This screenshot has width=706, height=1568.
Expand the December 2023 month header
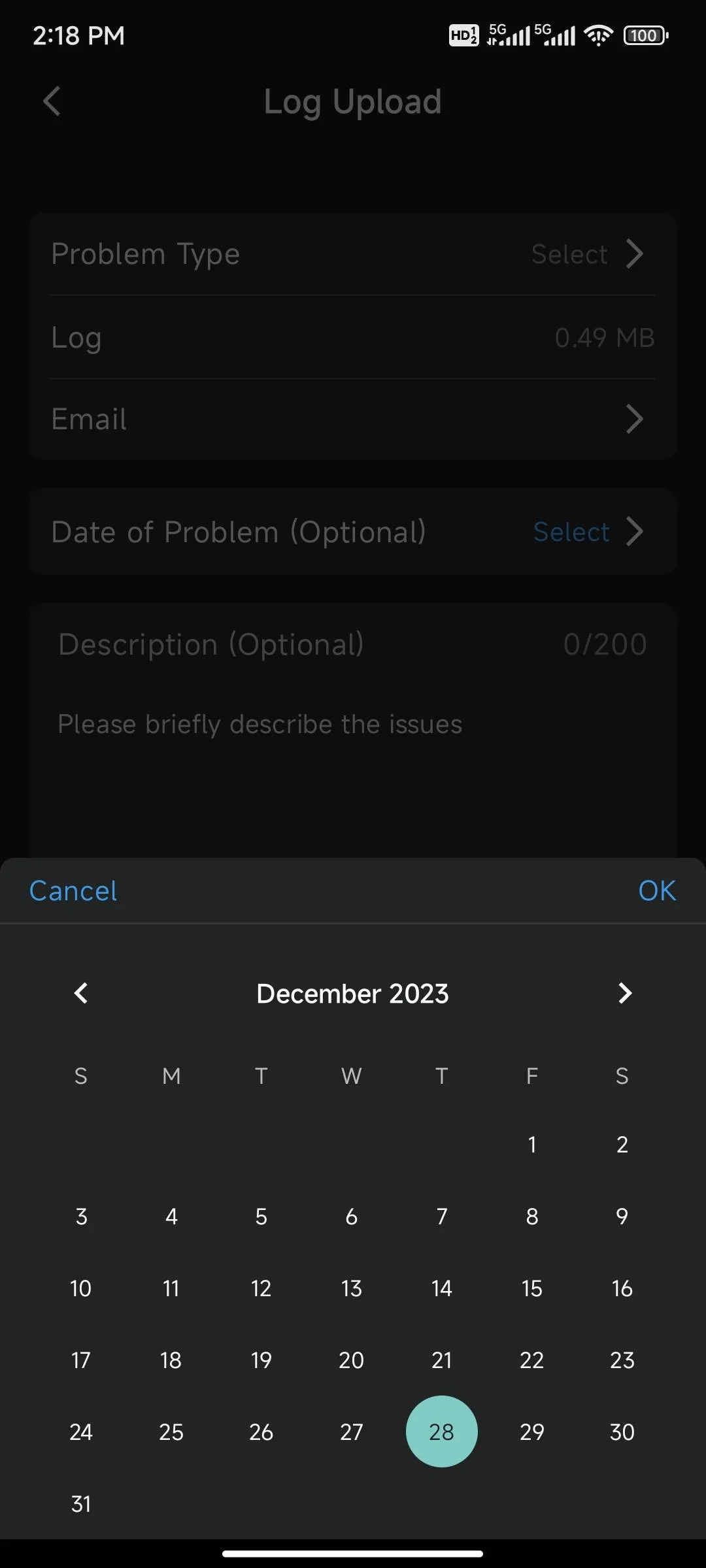click(x=352, y=993)
